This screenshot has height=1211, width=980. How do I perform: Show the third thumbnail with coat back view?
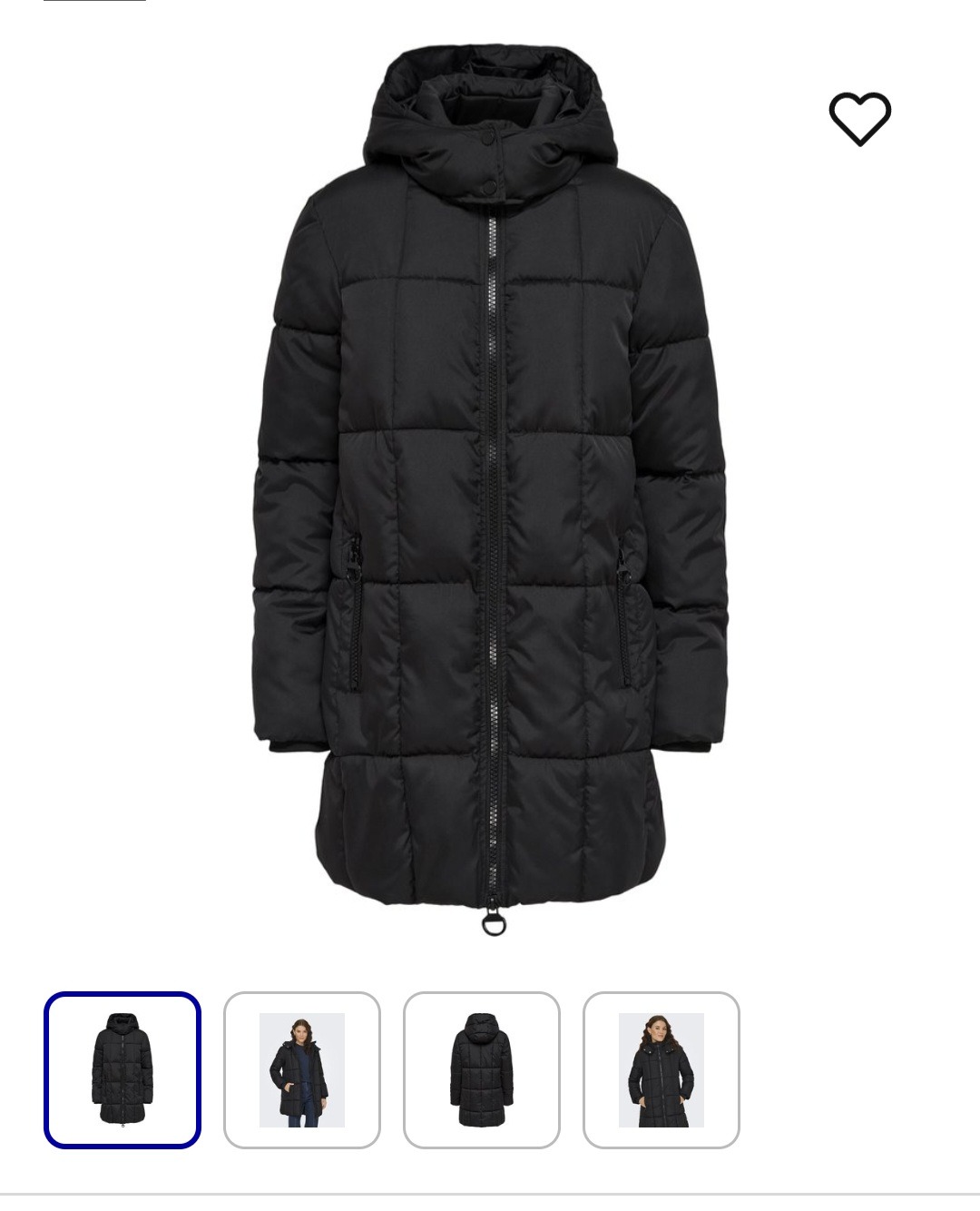482,1070
